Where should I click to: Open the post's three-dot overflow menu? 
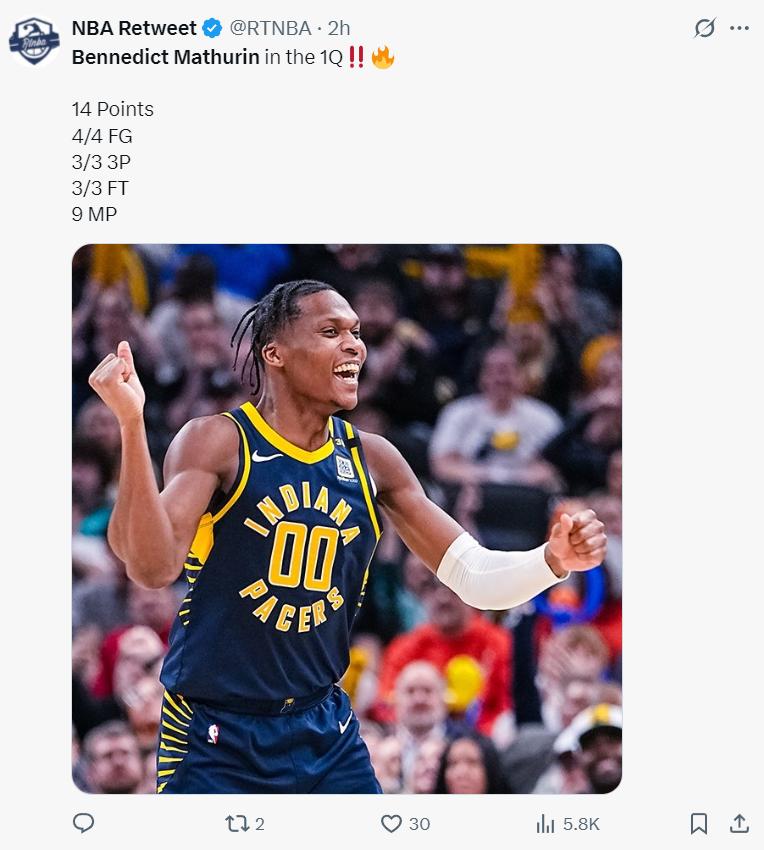(x=739, y=28)
